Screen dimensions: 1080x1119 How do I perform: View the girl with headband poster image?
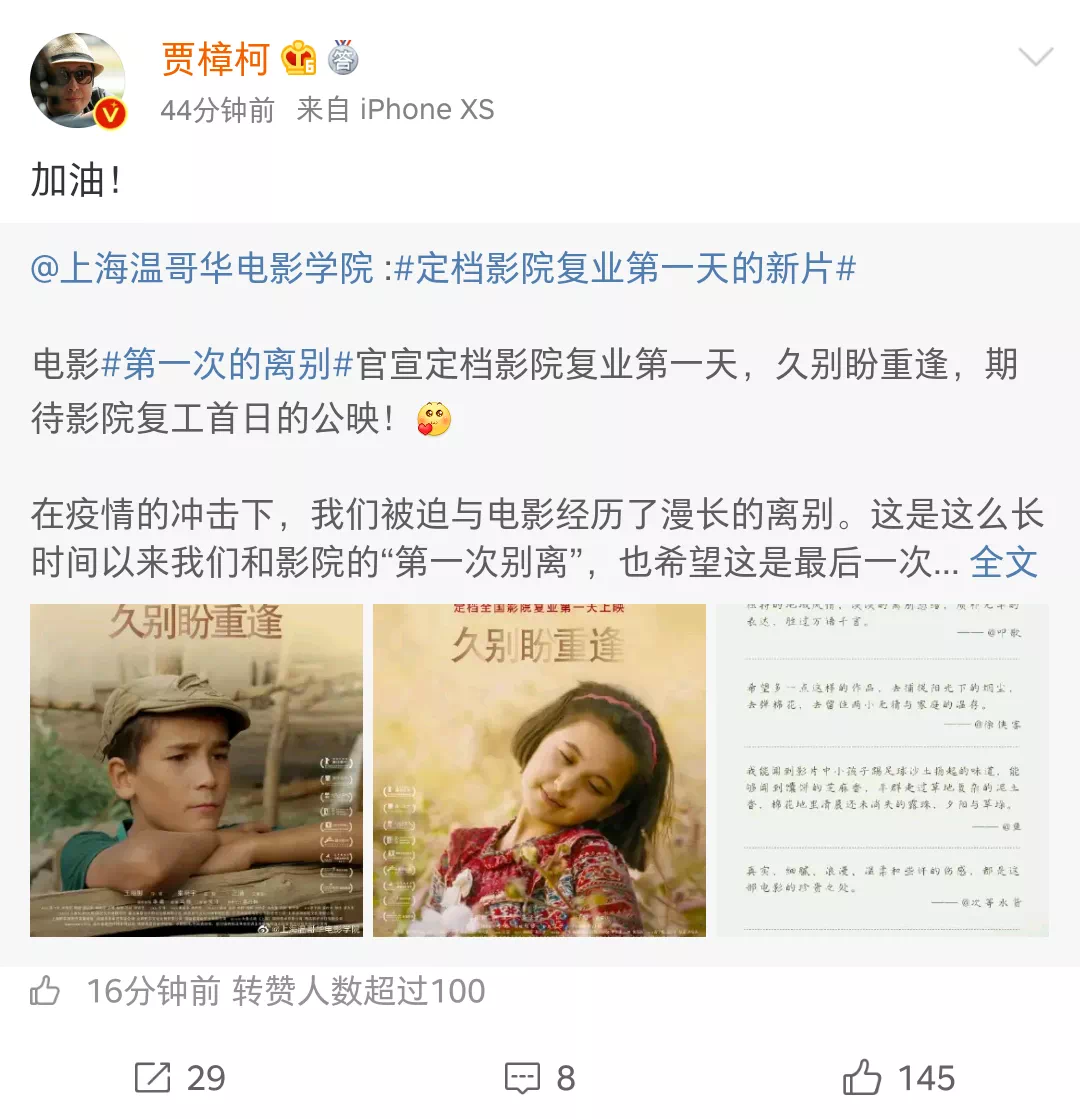[x=539, y=770]
